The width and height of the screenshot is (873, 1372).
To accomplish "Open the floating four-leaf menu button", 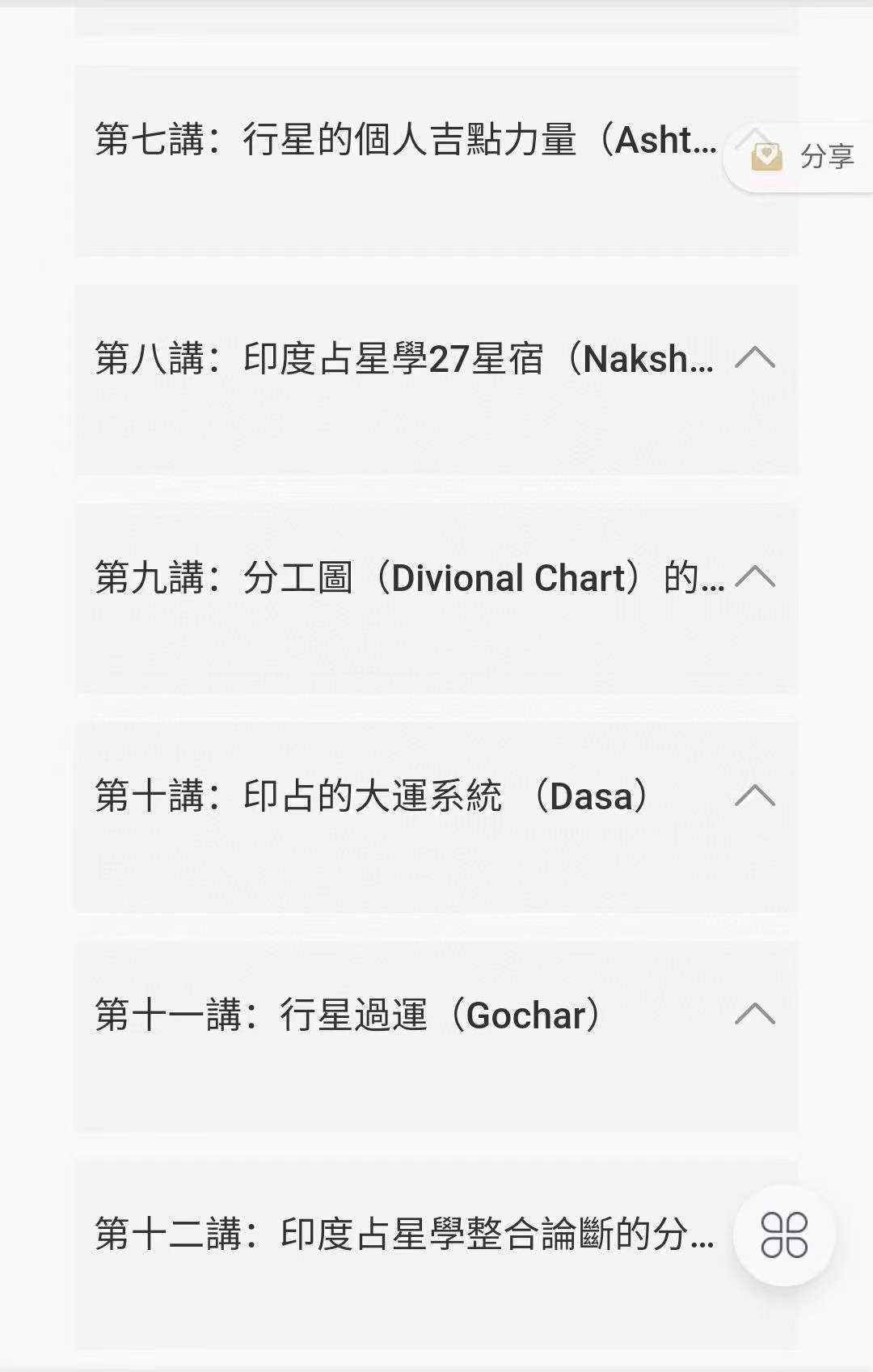I will pos(784,1235).
